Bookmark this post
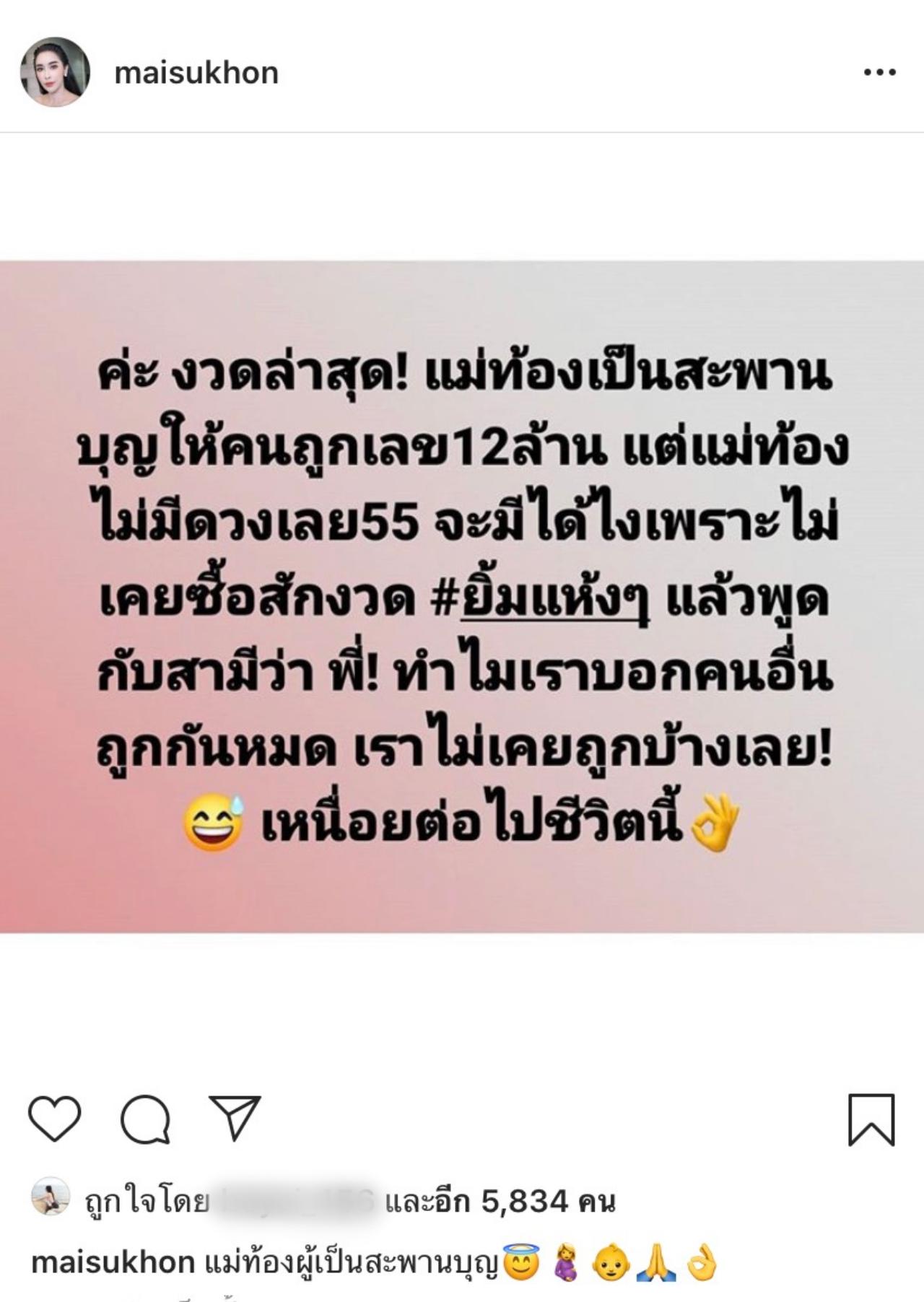 pos(871,1119)
